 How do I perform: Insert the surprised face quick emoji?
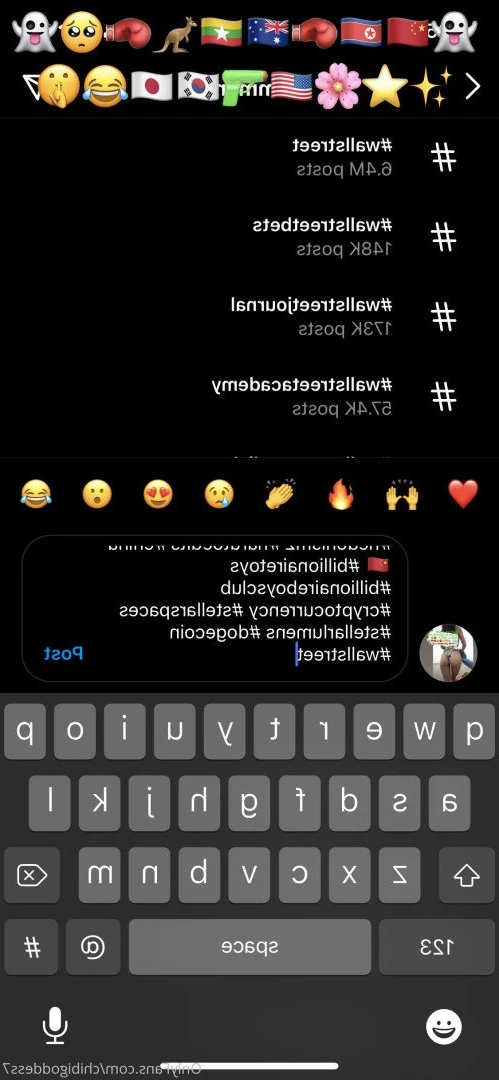pyautogui.click(x=97, y=494)
